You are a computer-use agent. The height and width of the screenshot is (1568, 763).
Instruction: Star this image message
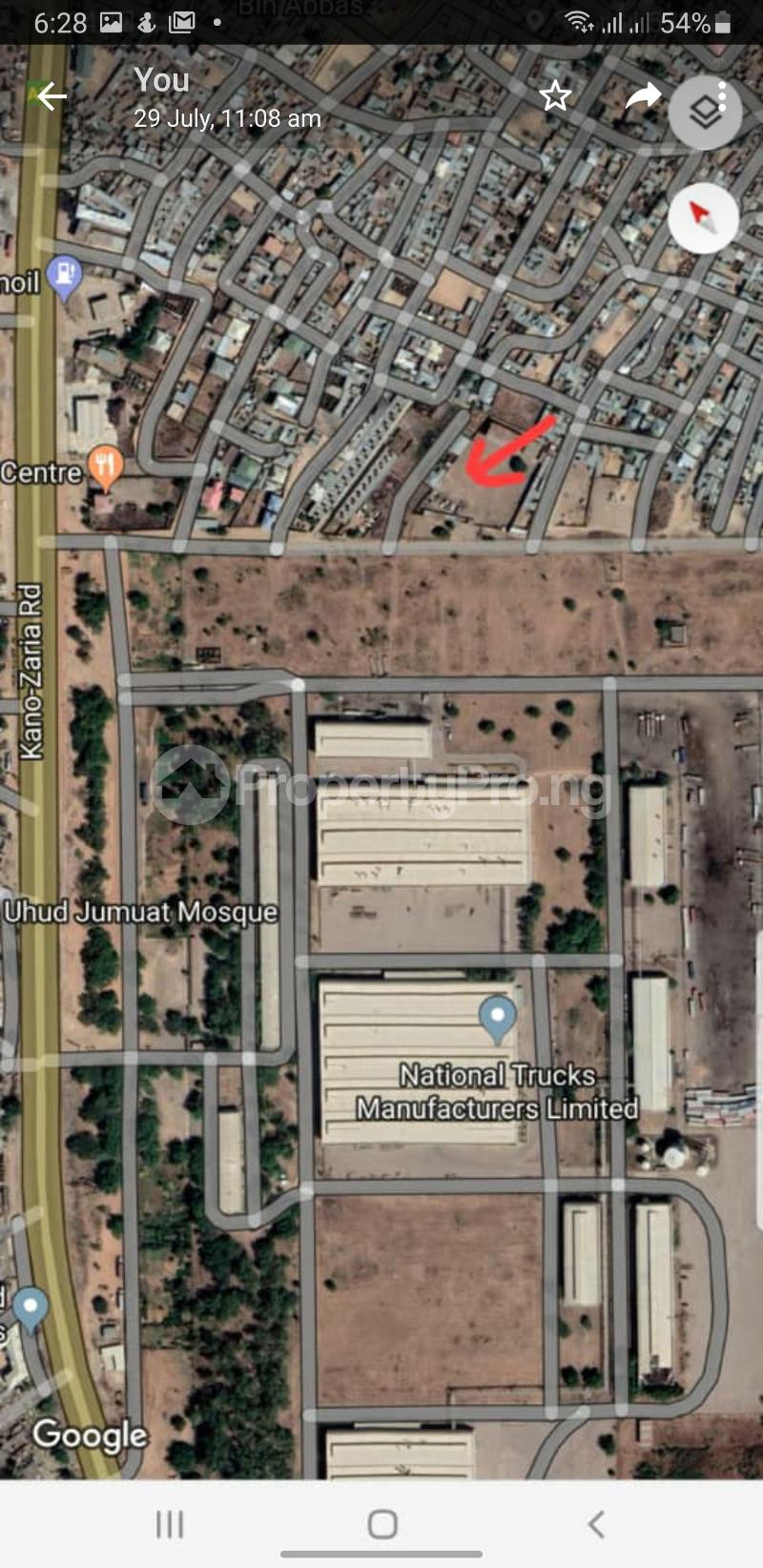(554, 96)
